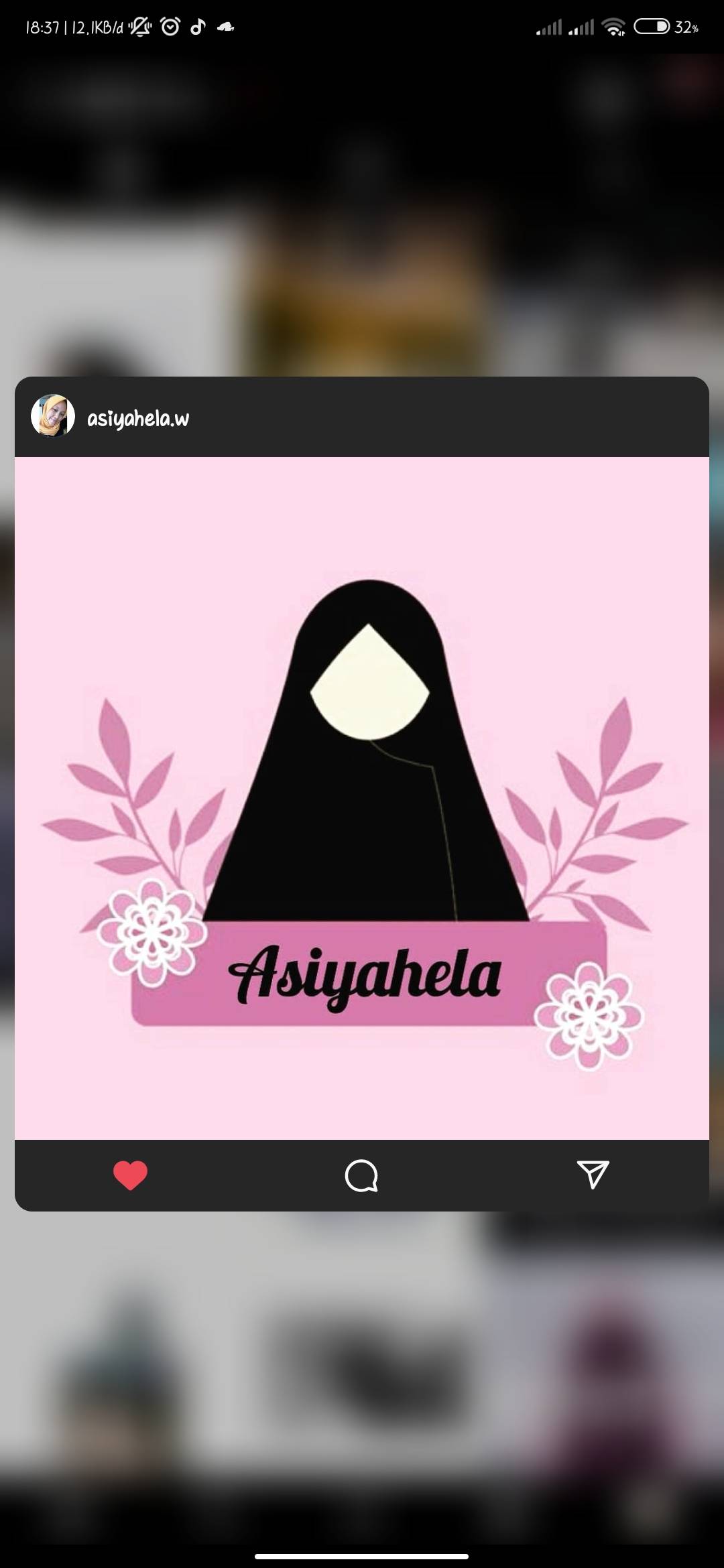Image resolution: width=724 pixels, height=1568 pixels.
Task: Unlike the Asiyahela post via the heart icon
Action: tap(130, 1175)
